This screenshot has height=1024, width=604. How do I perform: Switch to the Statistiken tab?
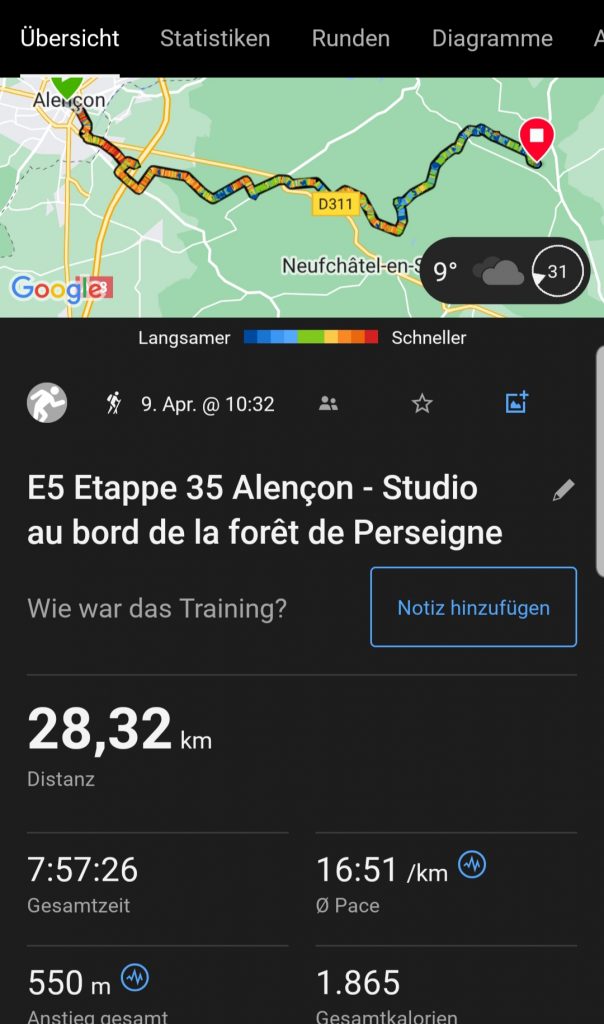coord(215,39)
